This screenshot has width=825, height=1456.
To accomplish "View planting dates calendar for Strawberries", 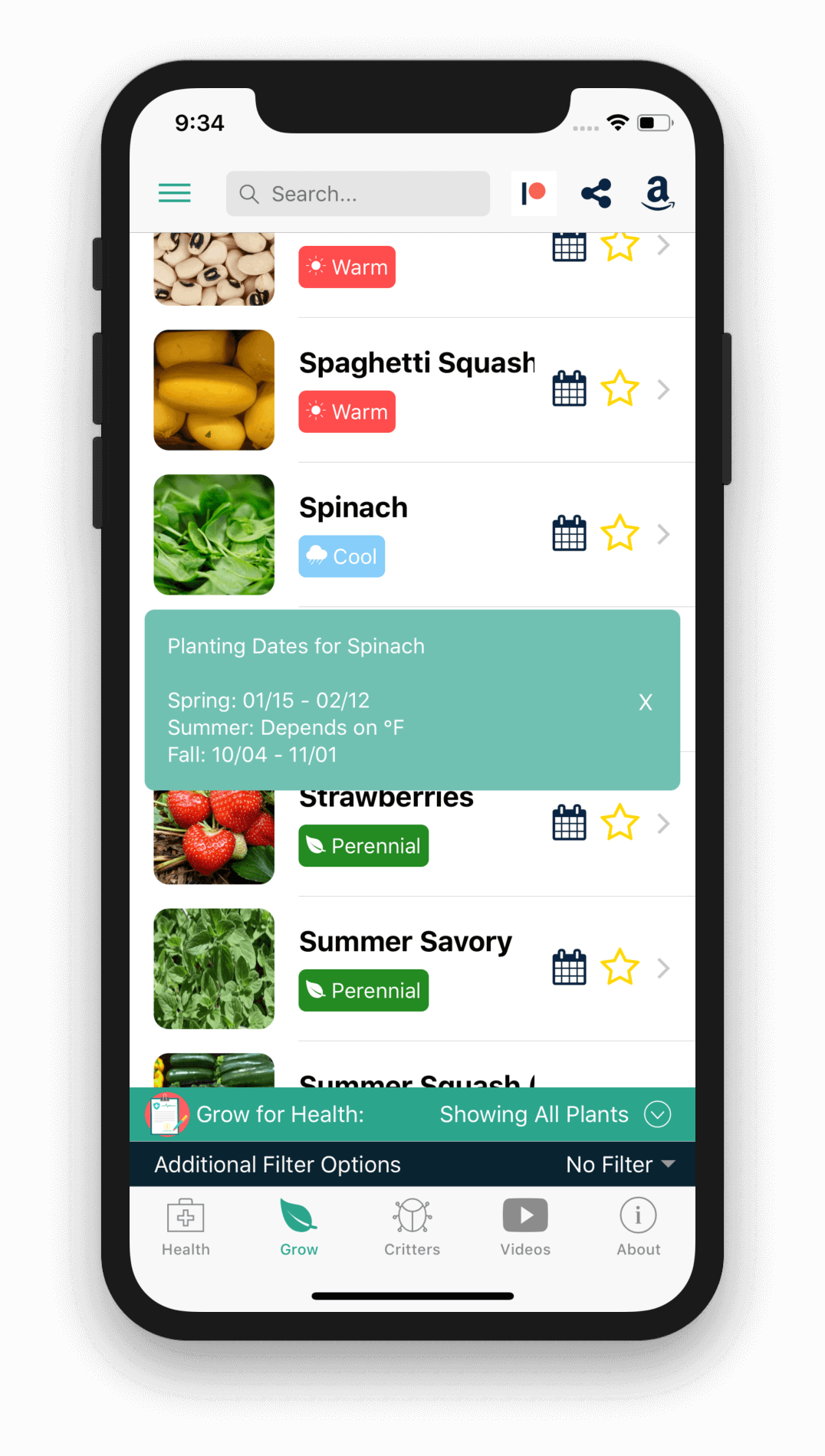I will 569,823.
